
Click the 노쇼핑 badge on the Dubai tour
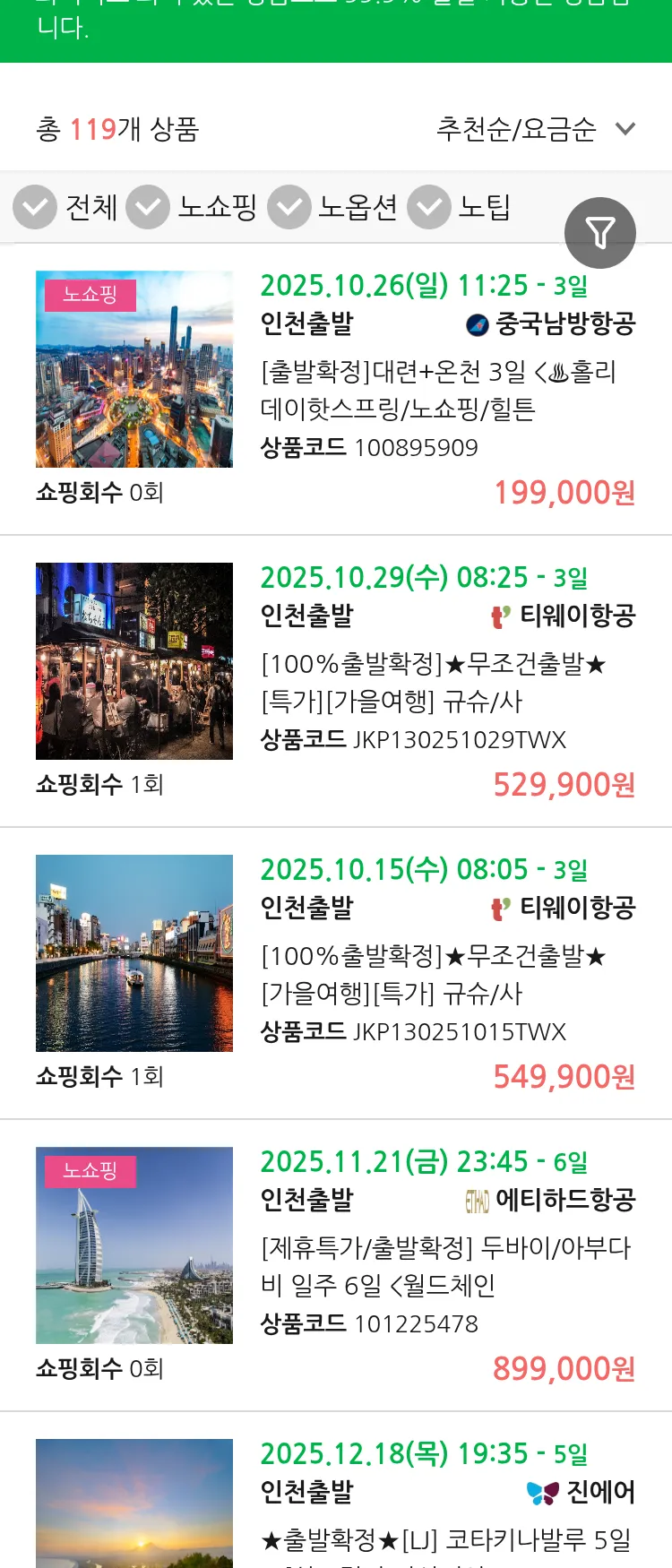(x=90, y=1173)
